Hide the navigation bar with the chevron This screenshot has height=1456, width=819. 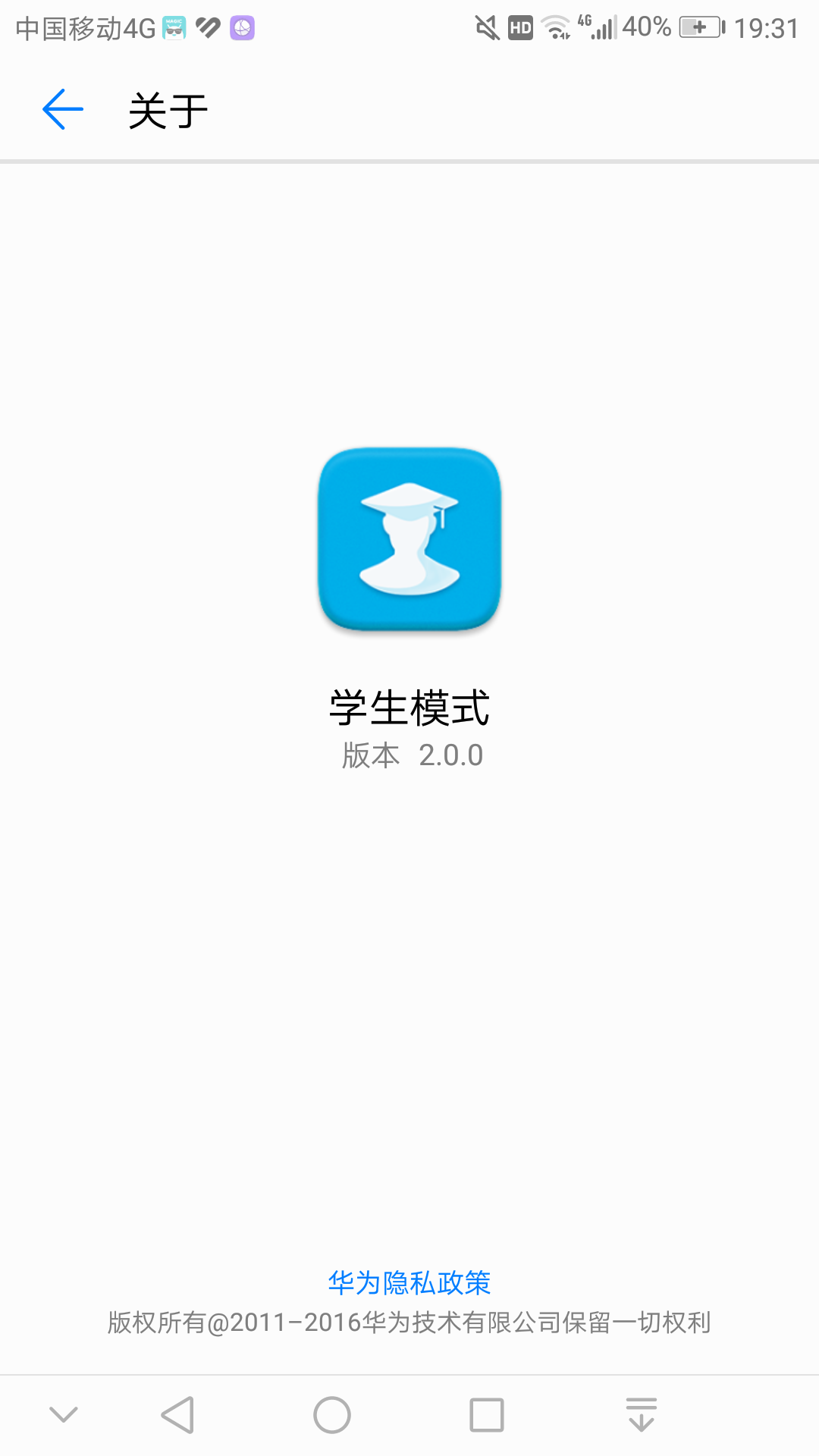point(64,1414)
